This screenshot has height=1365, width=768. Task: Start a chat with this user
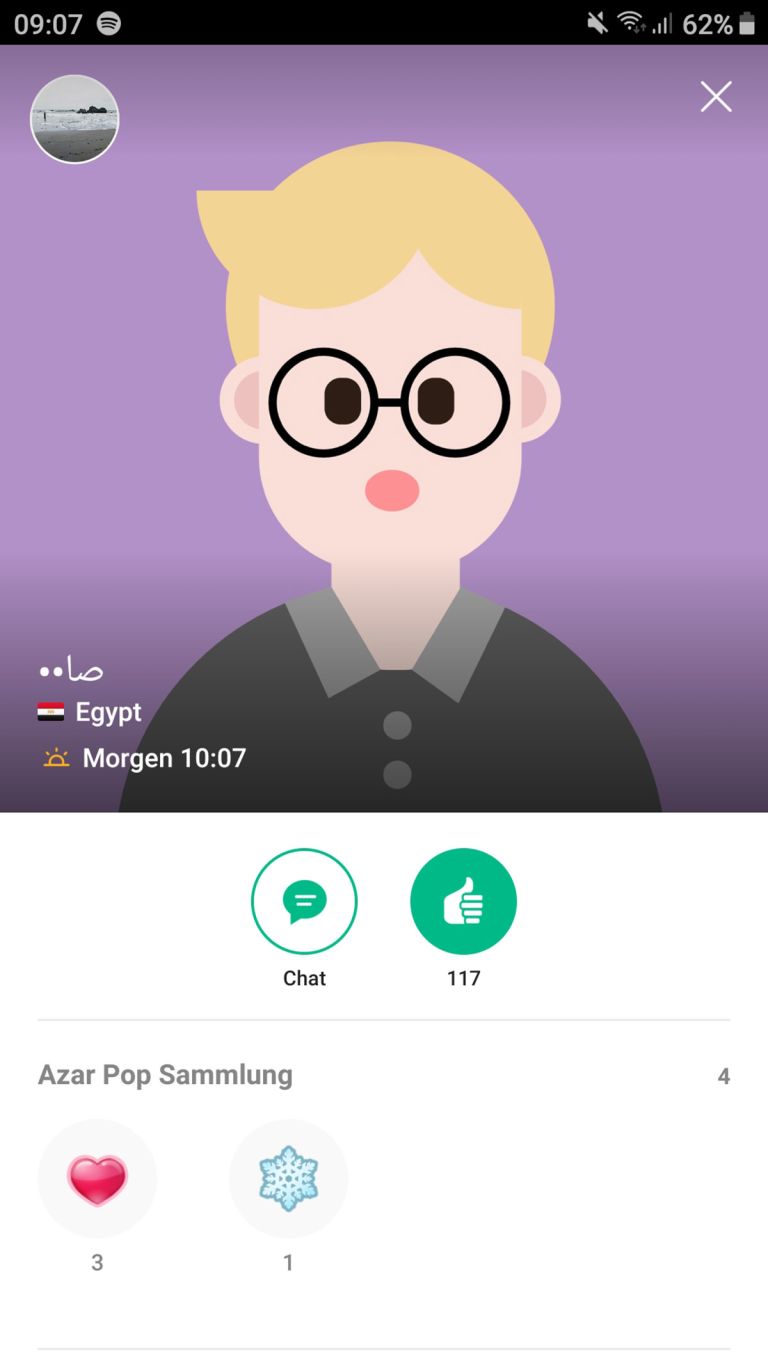click(x=304, y=902)
